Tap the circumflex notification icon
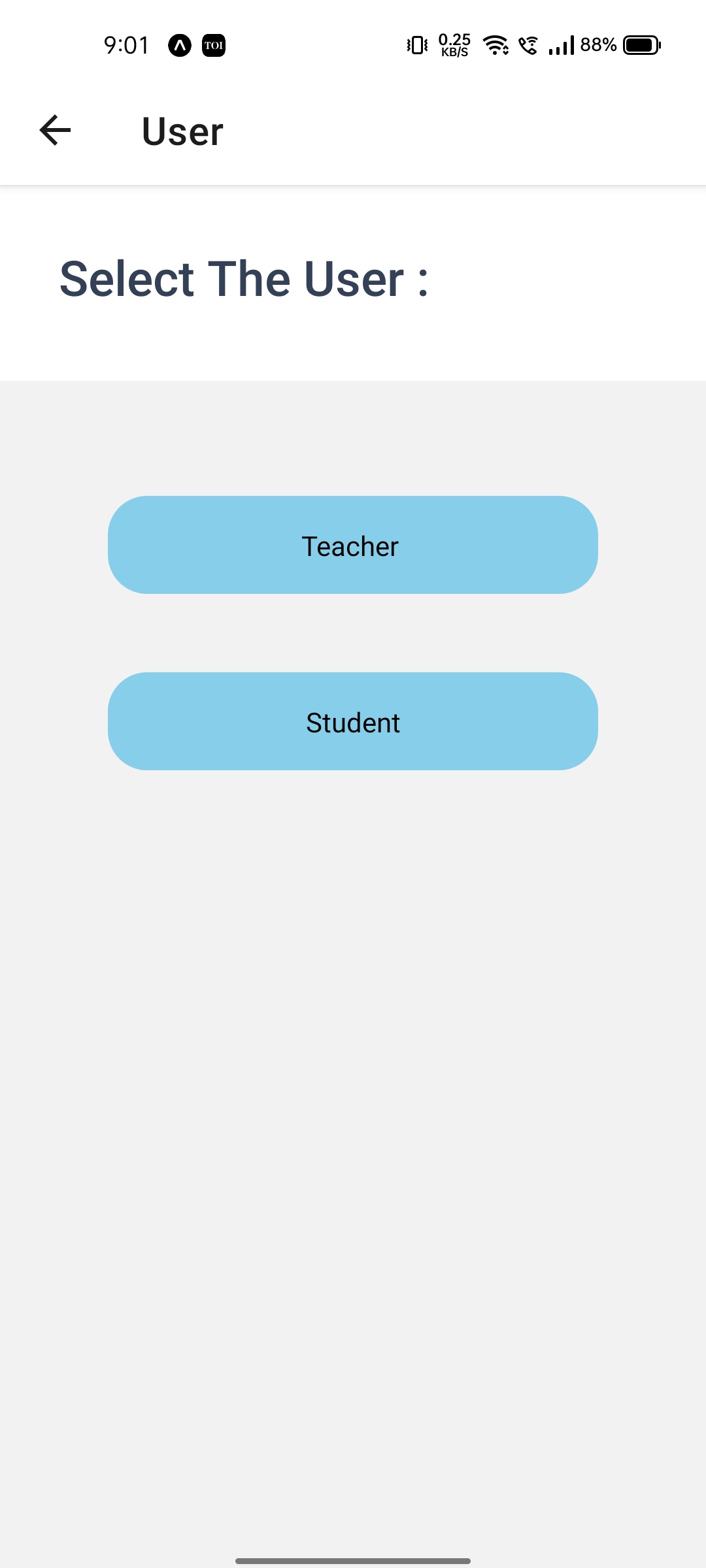 178,45
